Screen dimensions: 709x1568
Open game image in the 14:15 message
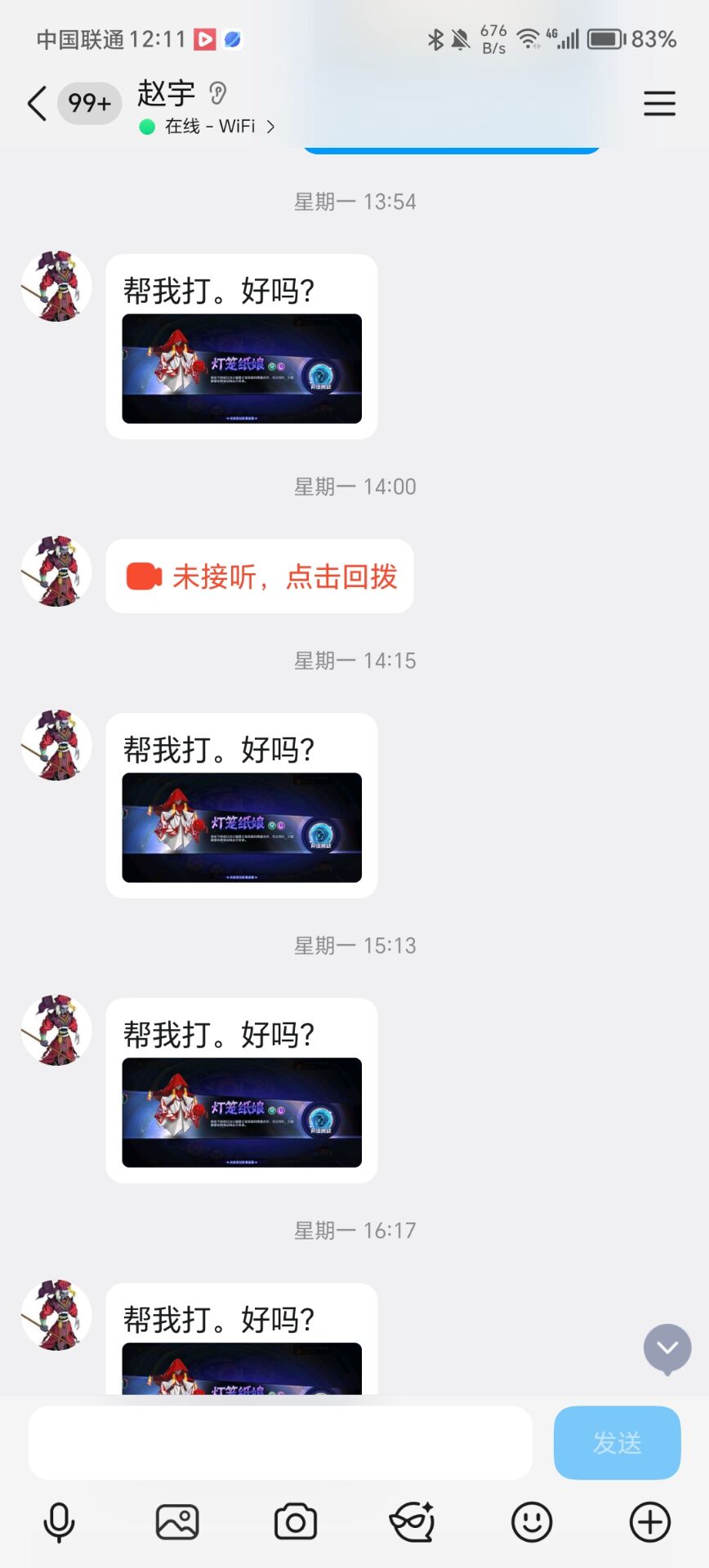click(242, 827)
